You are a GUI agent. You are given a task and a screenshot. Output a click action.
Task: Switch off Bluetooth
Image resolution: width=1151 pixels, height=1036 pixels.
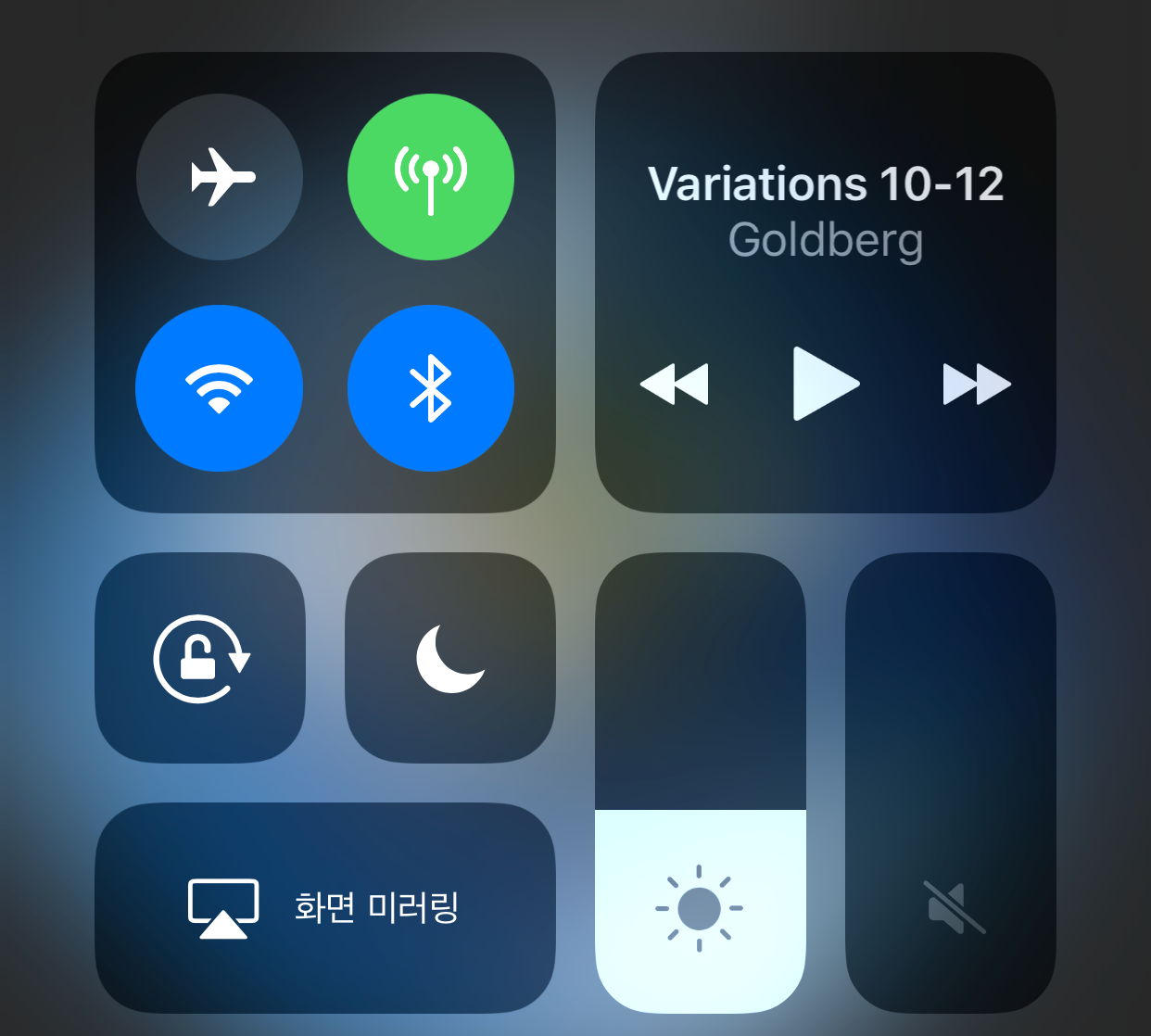[431, 388]
